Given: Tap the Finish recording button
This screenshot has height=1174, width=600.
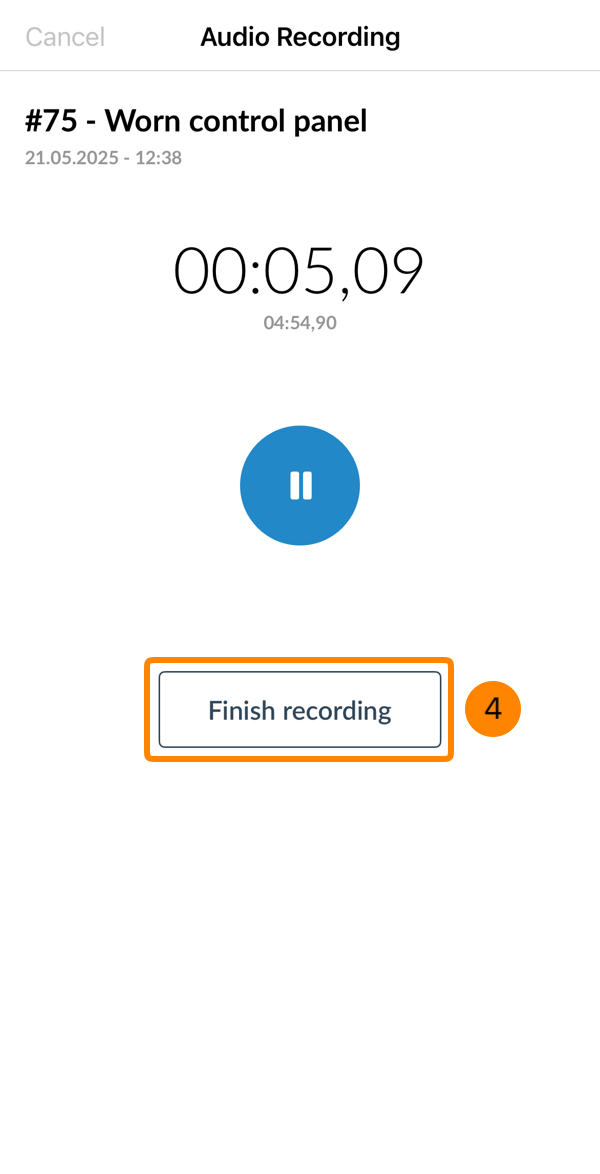Looking at the screenshot, I should 300,710.
